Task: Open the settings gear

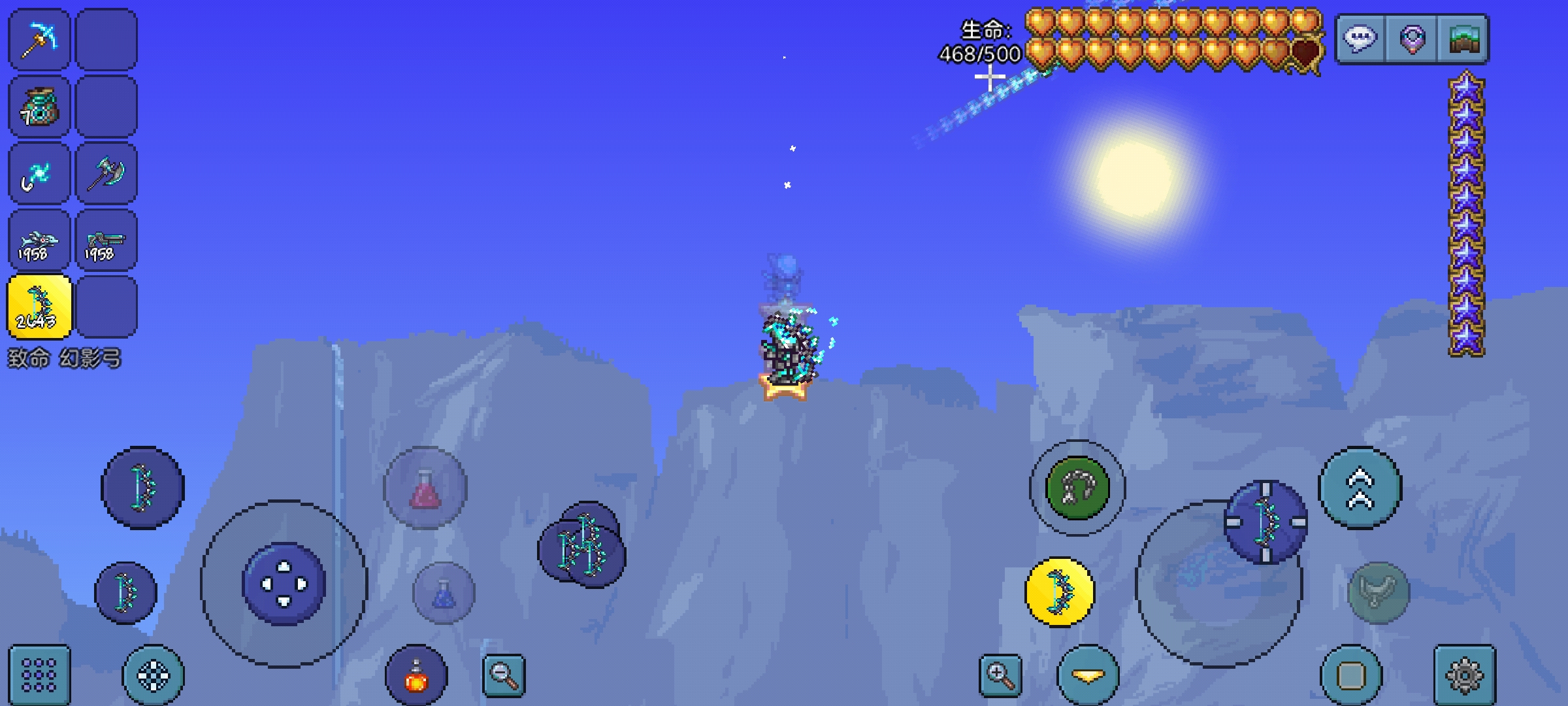Action: coord(1464,675)
